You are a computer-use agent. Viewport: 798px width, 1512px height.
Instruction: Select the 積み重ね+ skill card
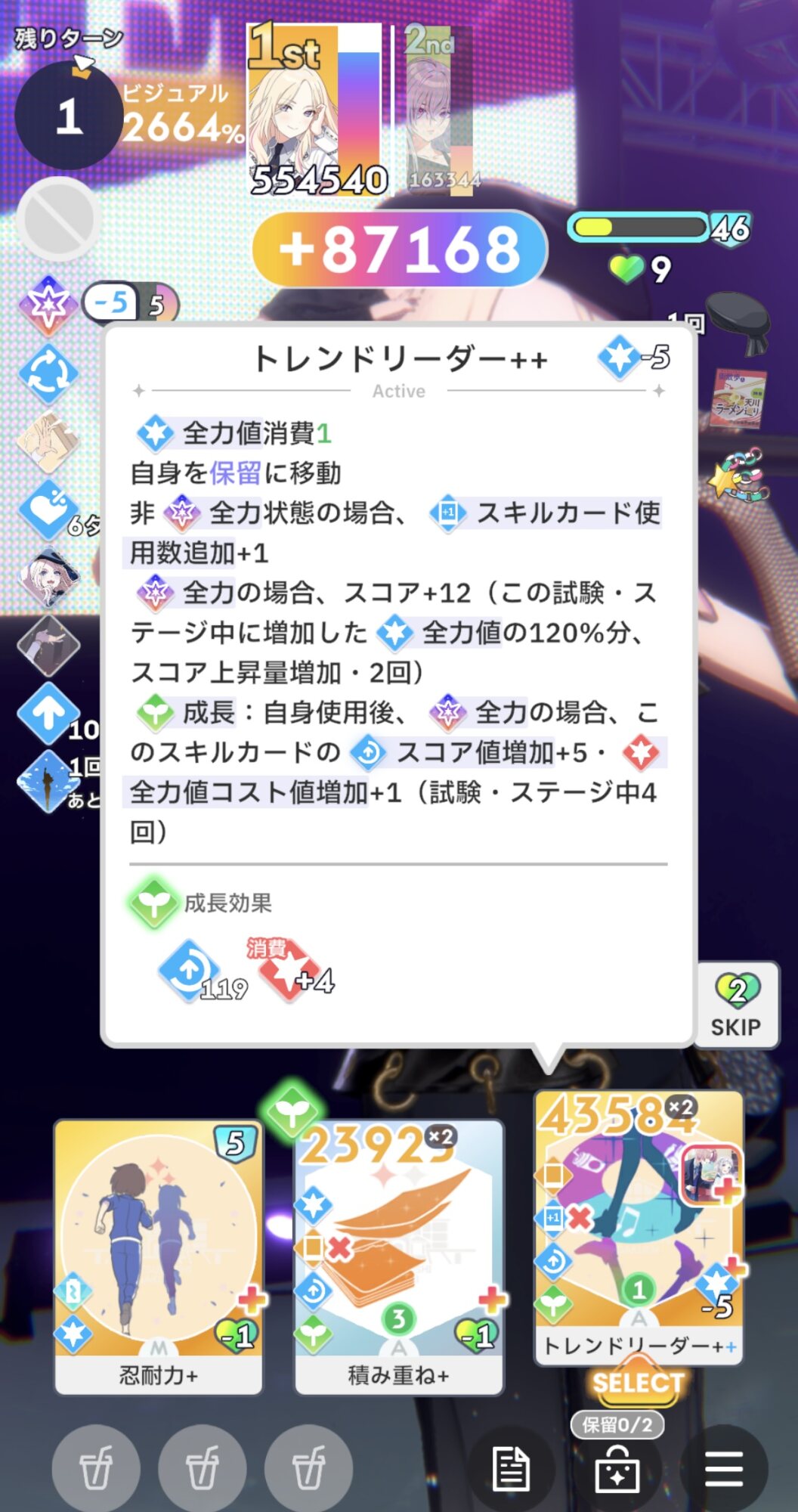click(398, 1255)
